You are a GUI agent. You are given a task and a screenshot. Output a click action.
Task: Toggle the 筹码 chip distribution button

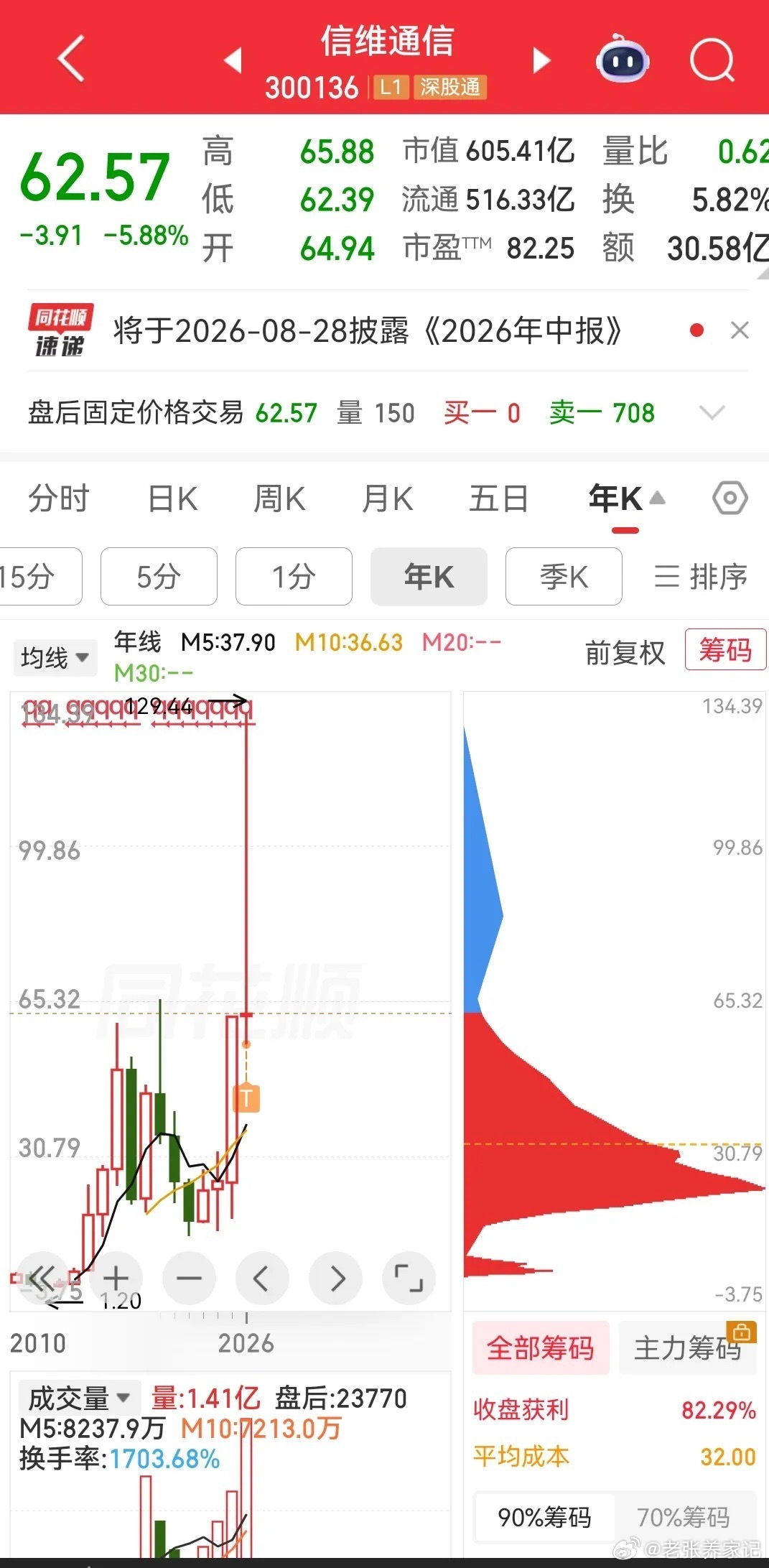click(725, 649)
